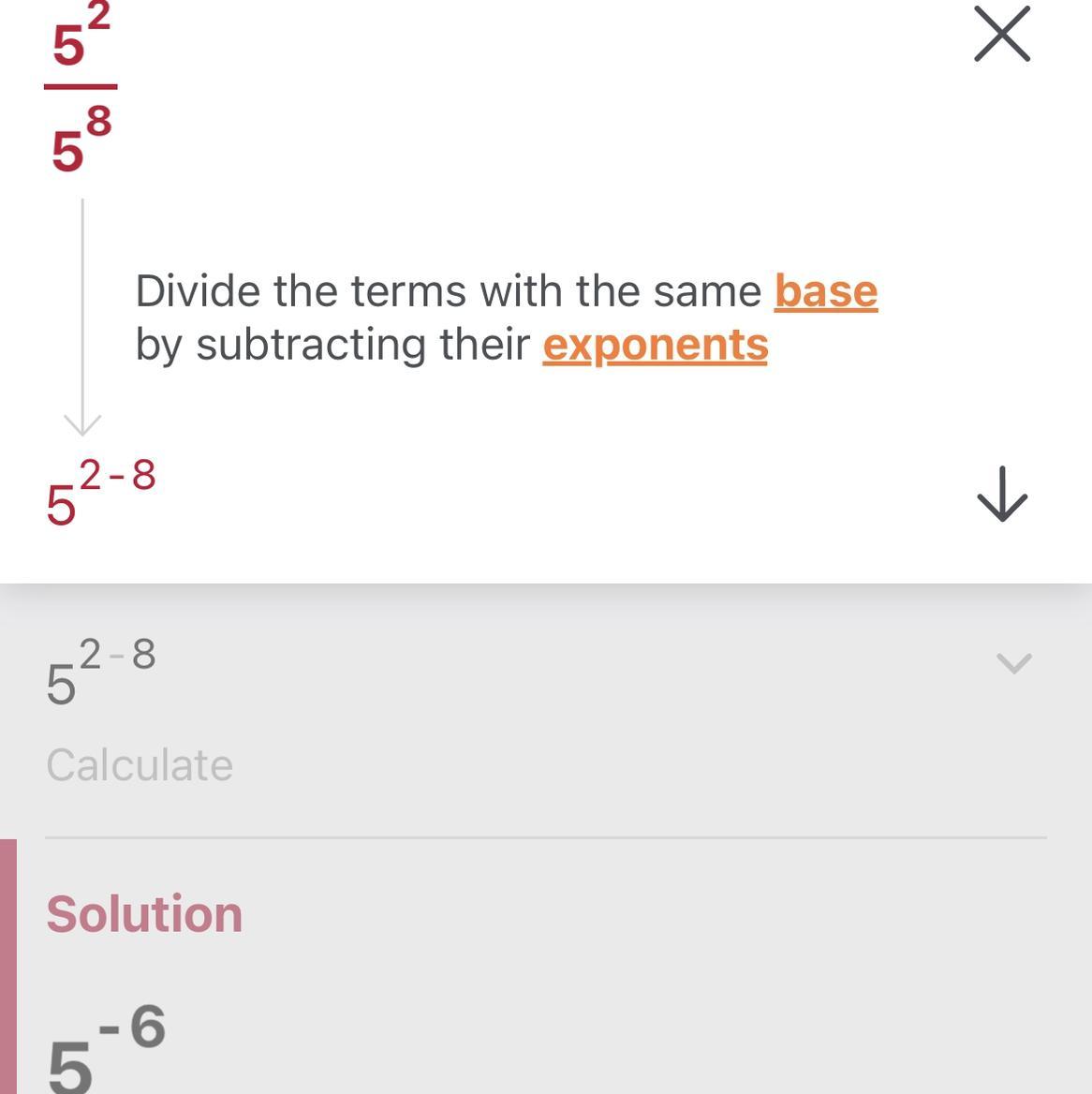
Task: Open the underlined 'base' link
Action: pos(825,291)
